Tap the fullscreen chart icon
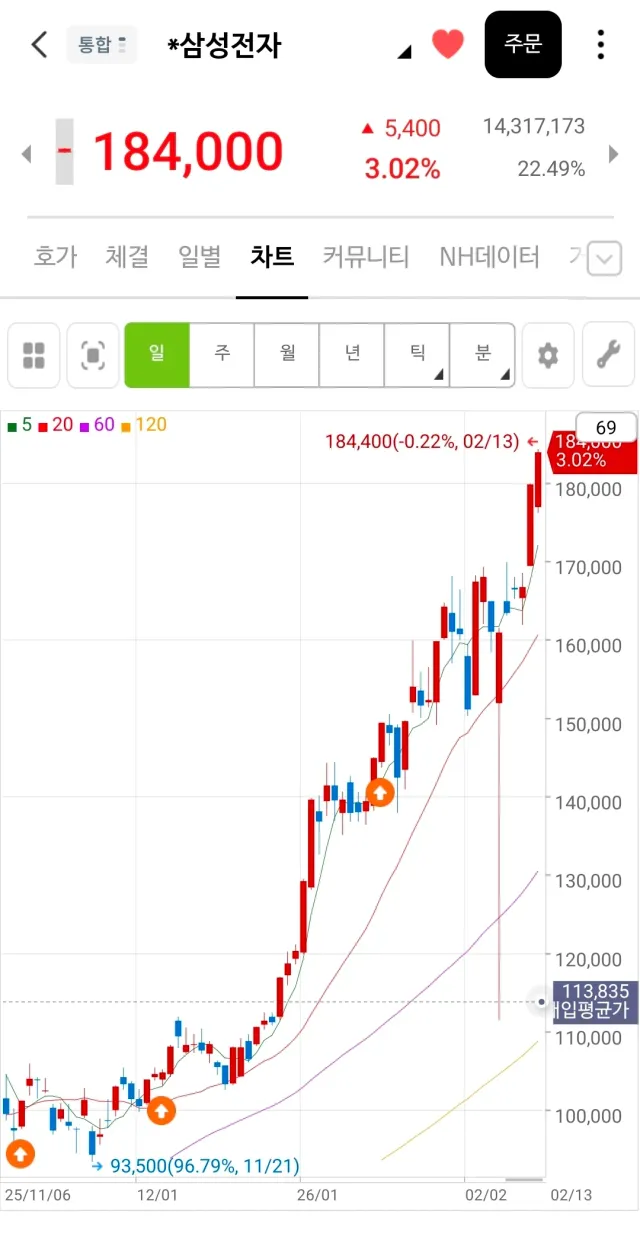This screenshot has height=1243, width=640. pos(93,355)
